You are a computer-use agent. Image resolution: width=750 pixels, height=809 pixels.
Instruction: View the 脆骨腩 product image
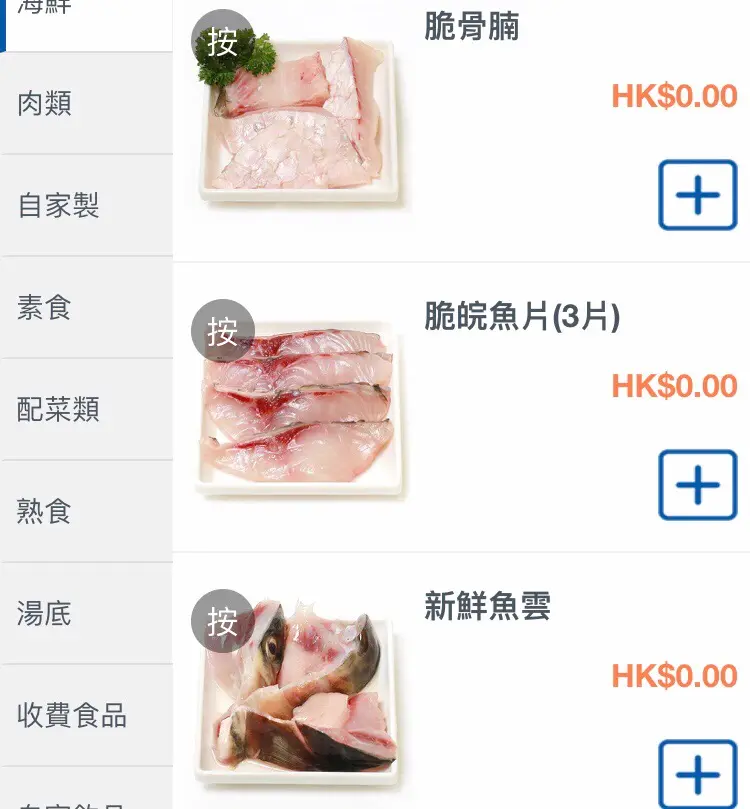pyautogui.click(x=300, y=120)
